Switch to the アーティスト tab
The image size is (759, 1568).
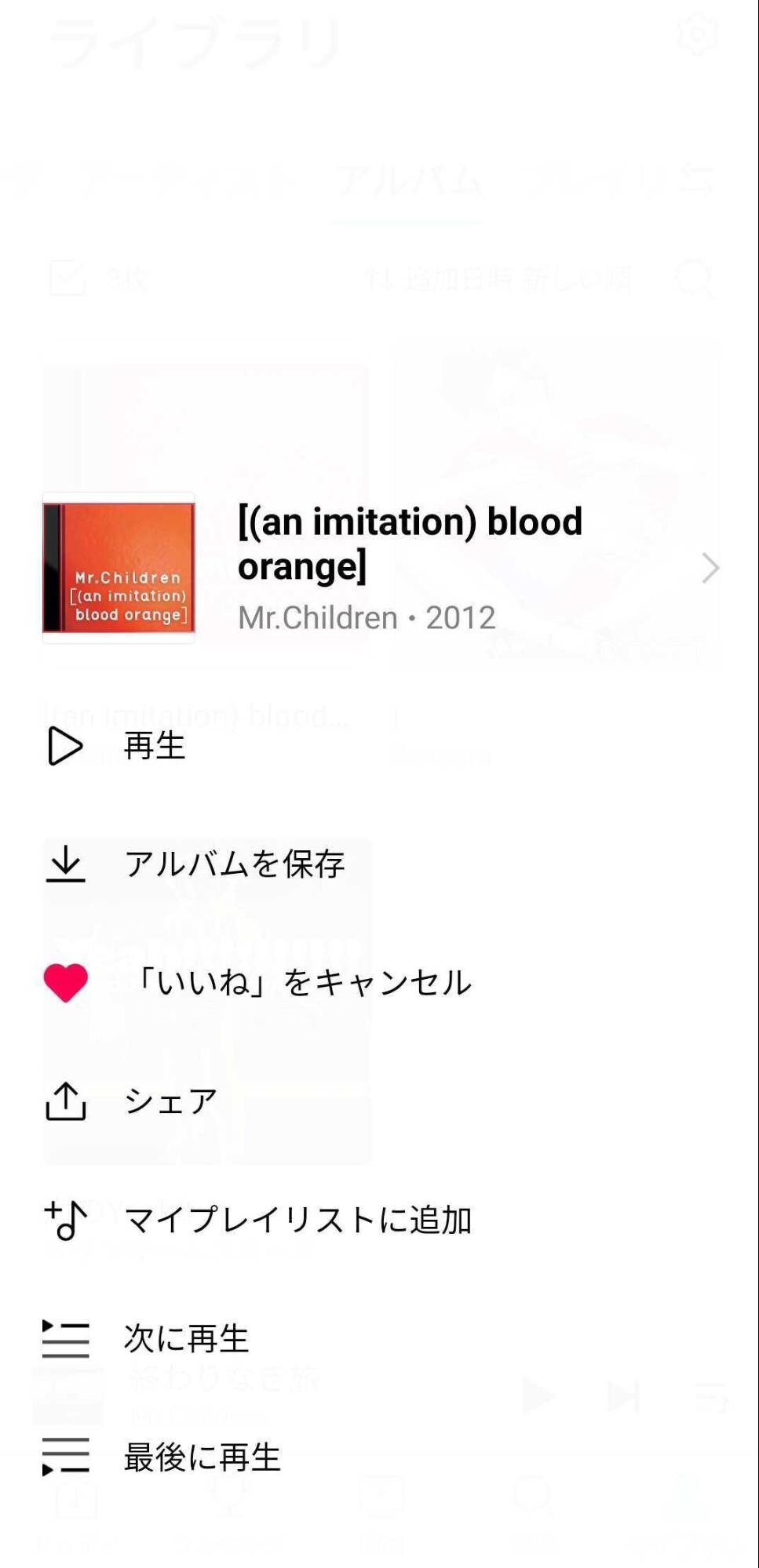tap(188, 180)
